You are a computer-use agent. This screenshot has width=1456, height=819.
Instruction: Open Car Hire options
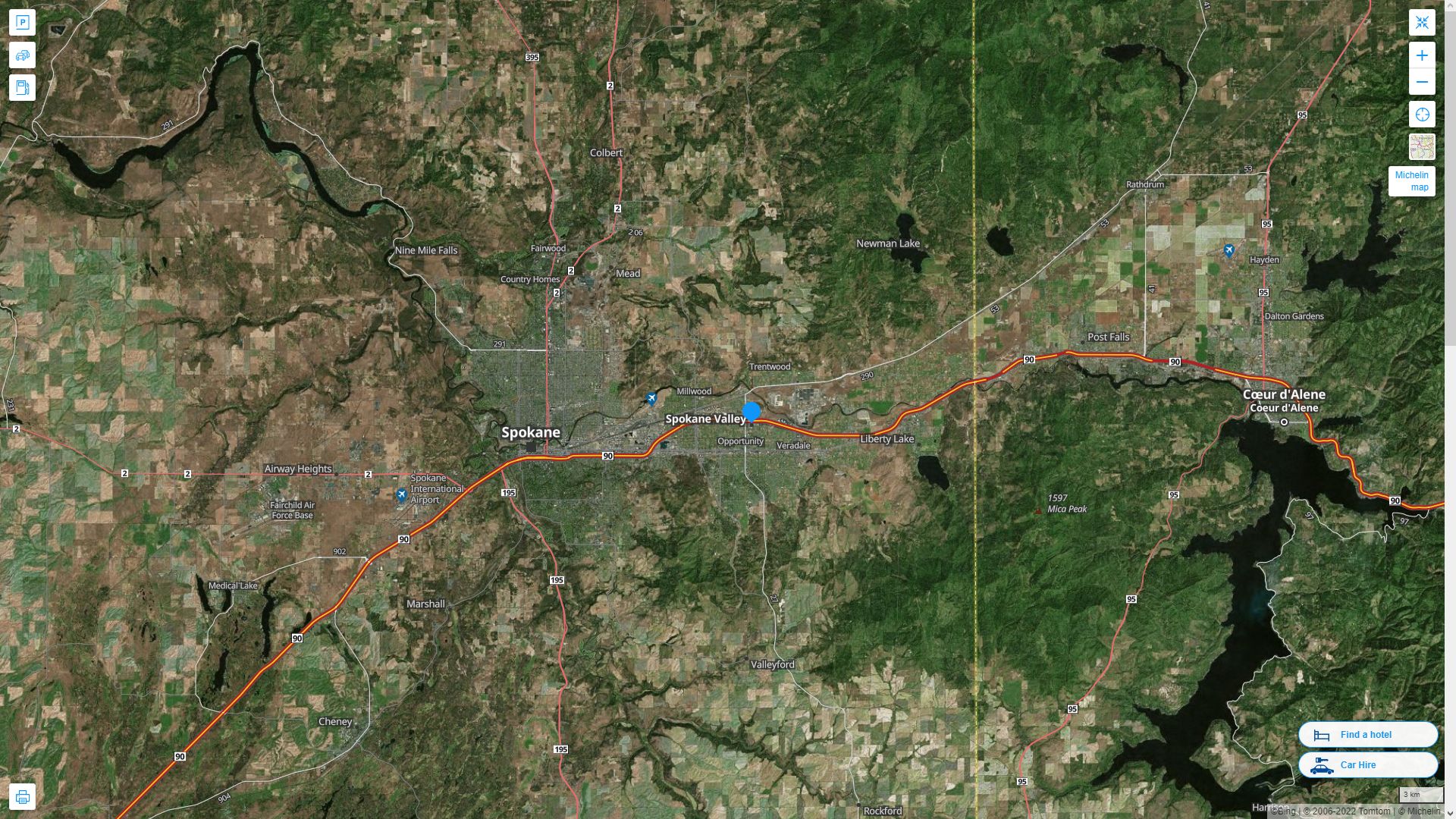[1367, 765]
